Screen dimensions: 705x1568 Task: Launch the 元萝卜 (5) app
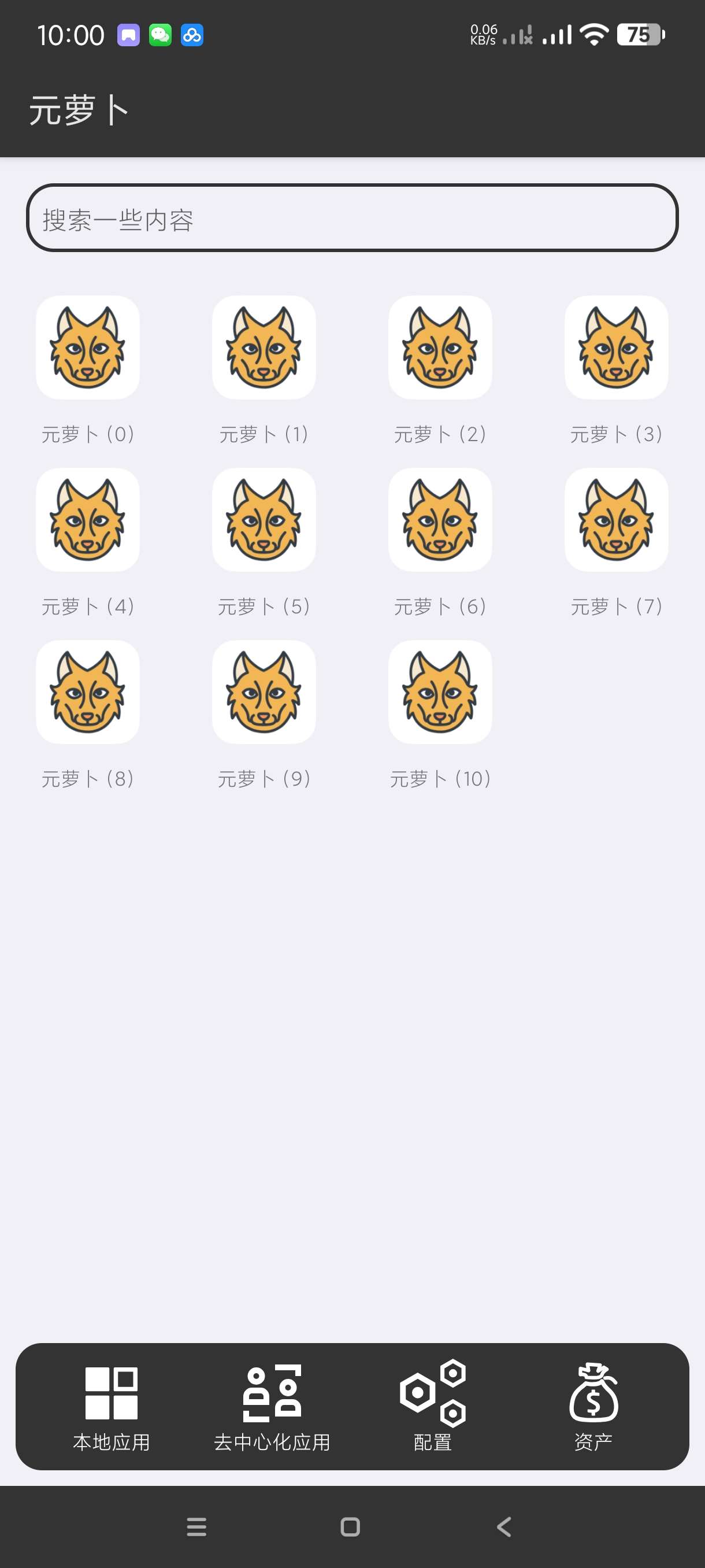264,520
